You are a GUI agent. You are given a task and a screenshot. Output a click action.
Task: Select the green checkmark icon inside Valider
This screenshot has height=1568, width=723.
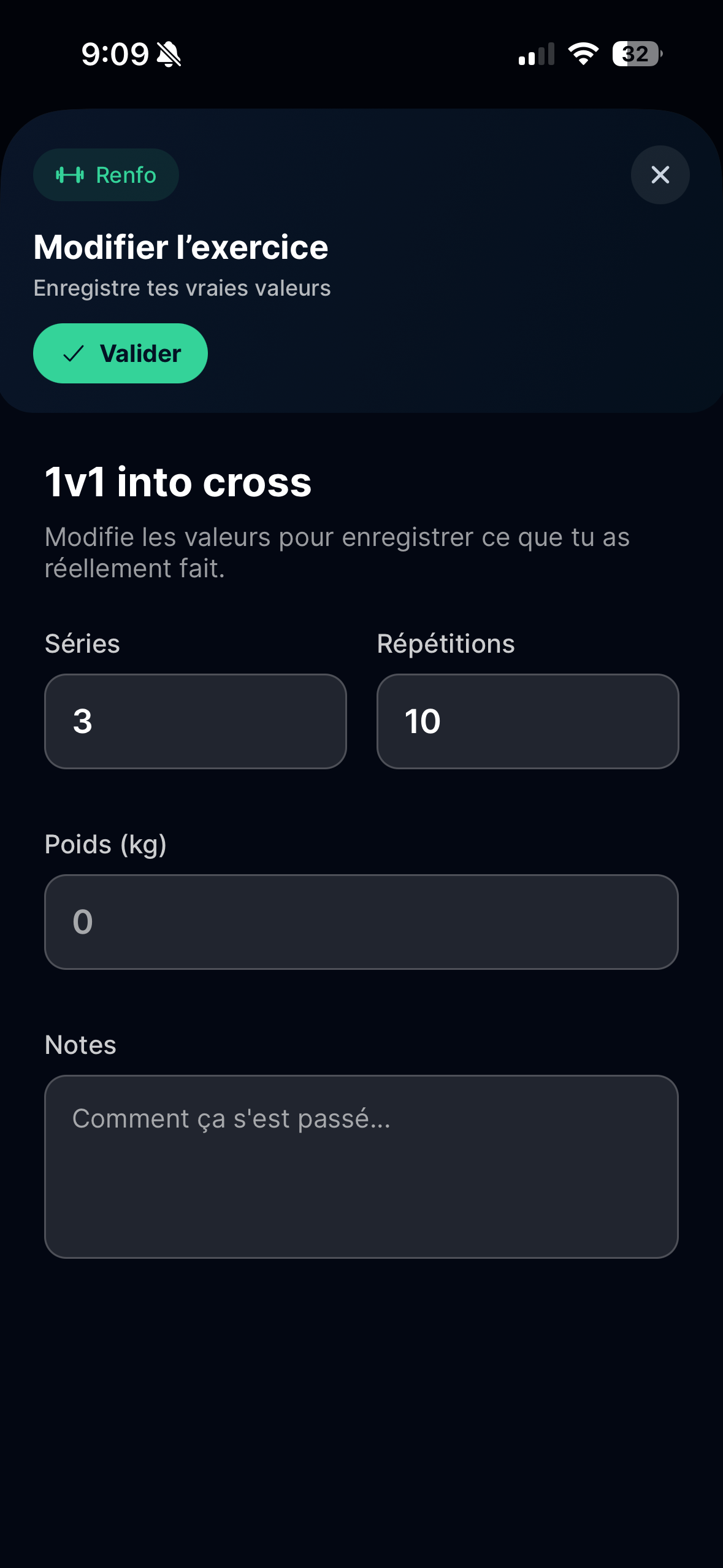pos(73,353)
